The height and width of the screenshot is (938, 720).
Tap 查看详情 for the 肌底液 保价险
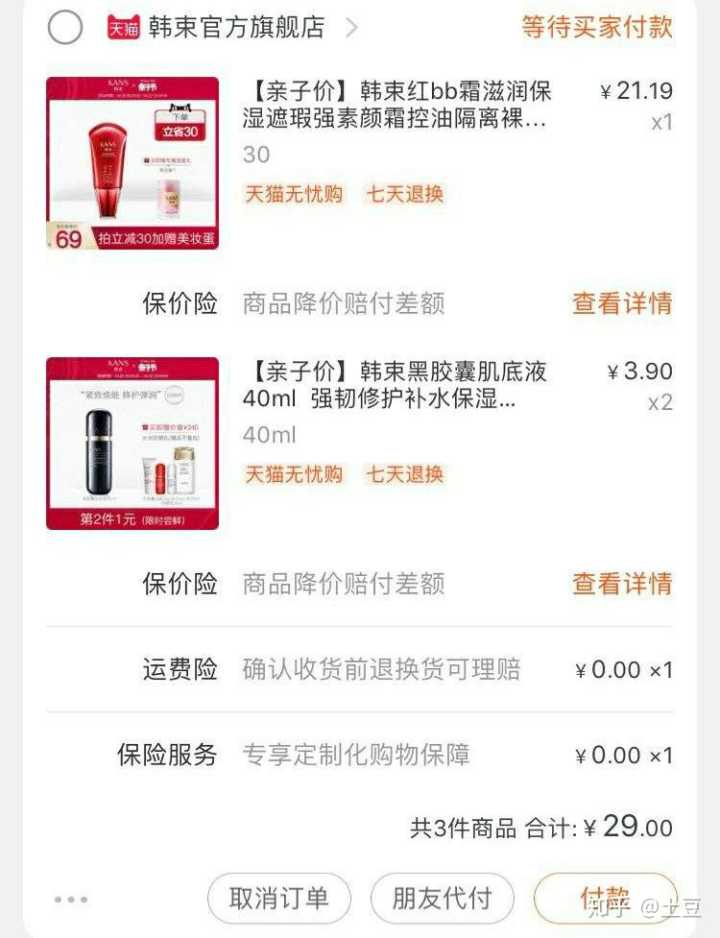pos(621,584)
